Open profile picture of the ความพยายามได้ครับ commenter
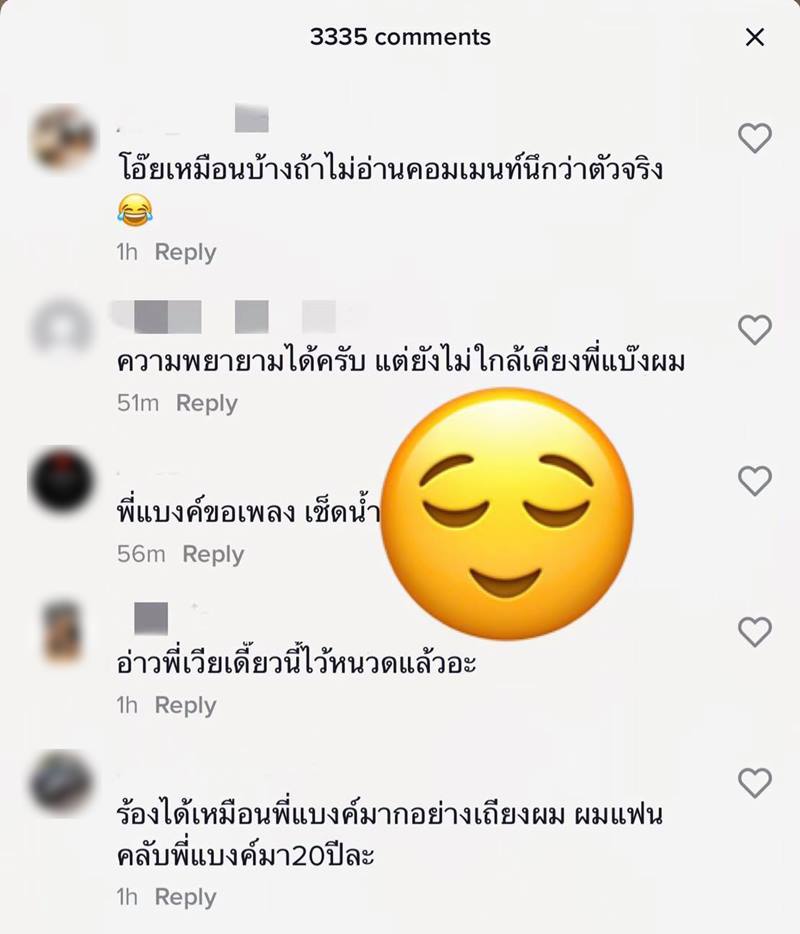The height and width of the screenshot is (934, 800). coord(61,328)
